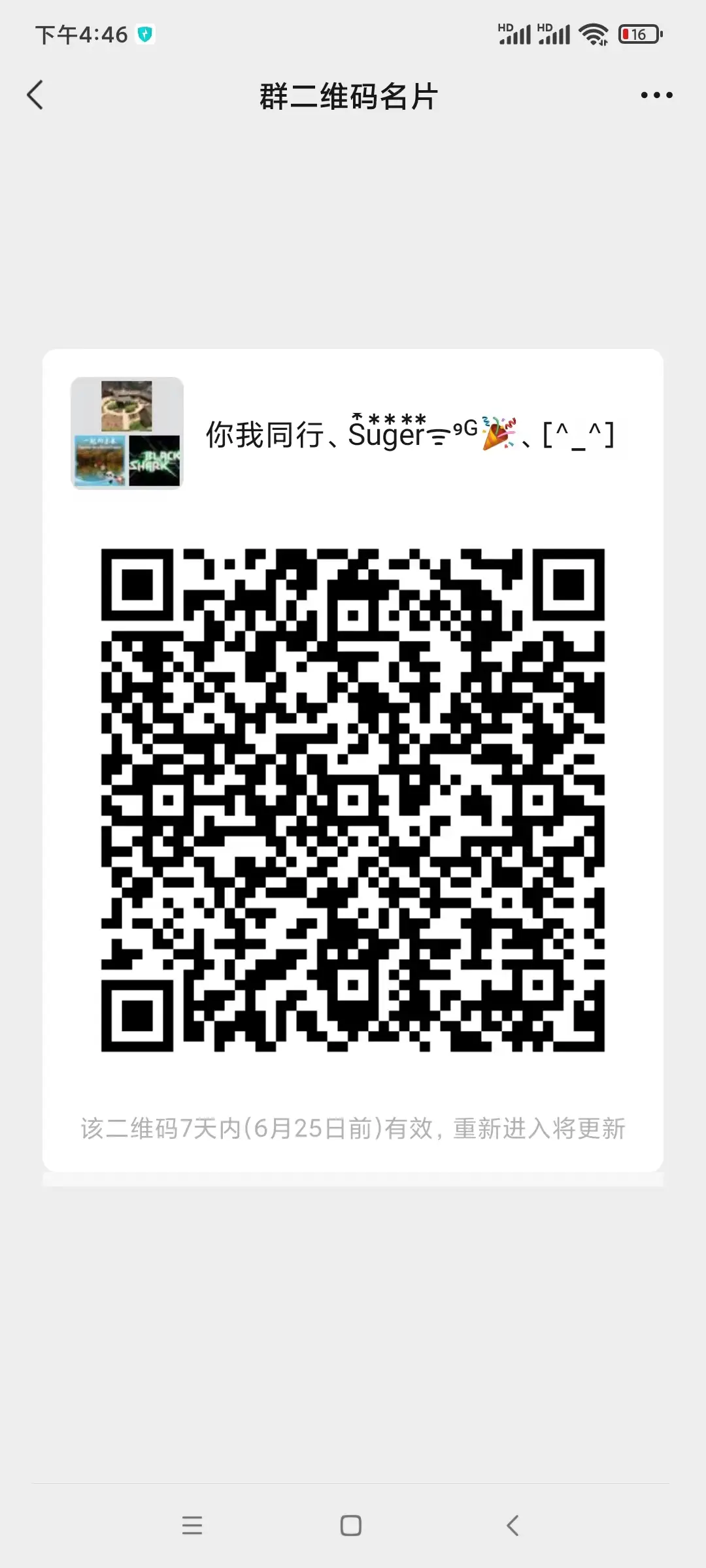Open the three-dot more options menu
Screen dimensions: 706x1568
[x=656, y=95]
